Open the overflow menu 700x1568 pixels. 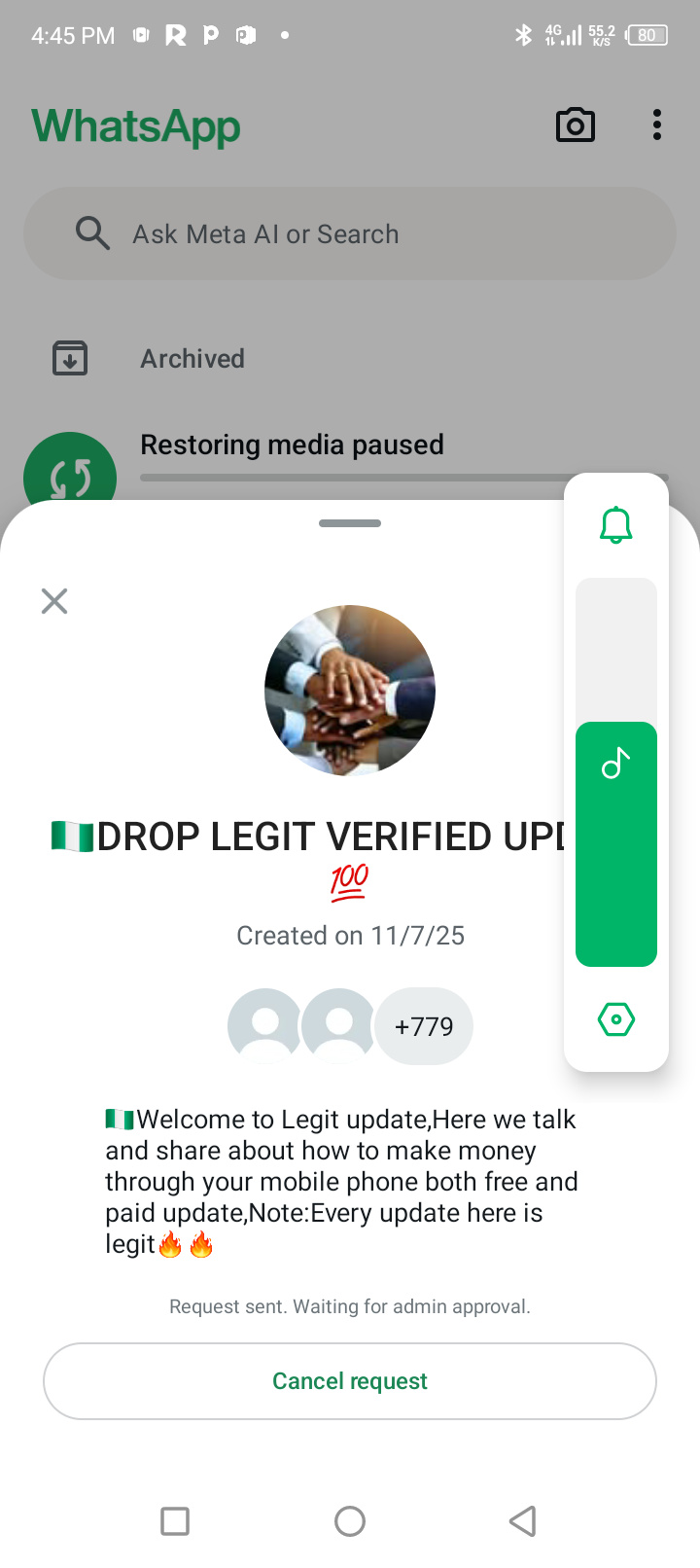[x=657, y=125]
